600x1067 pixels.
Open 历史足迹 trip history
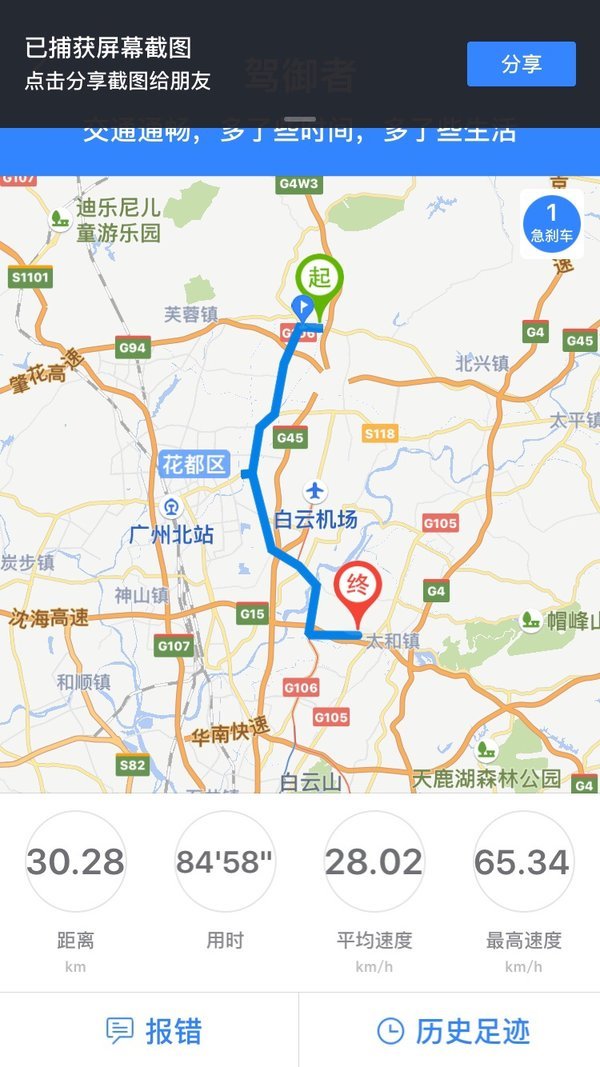[x=453, y=1030]
